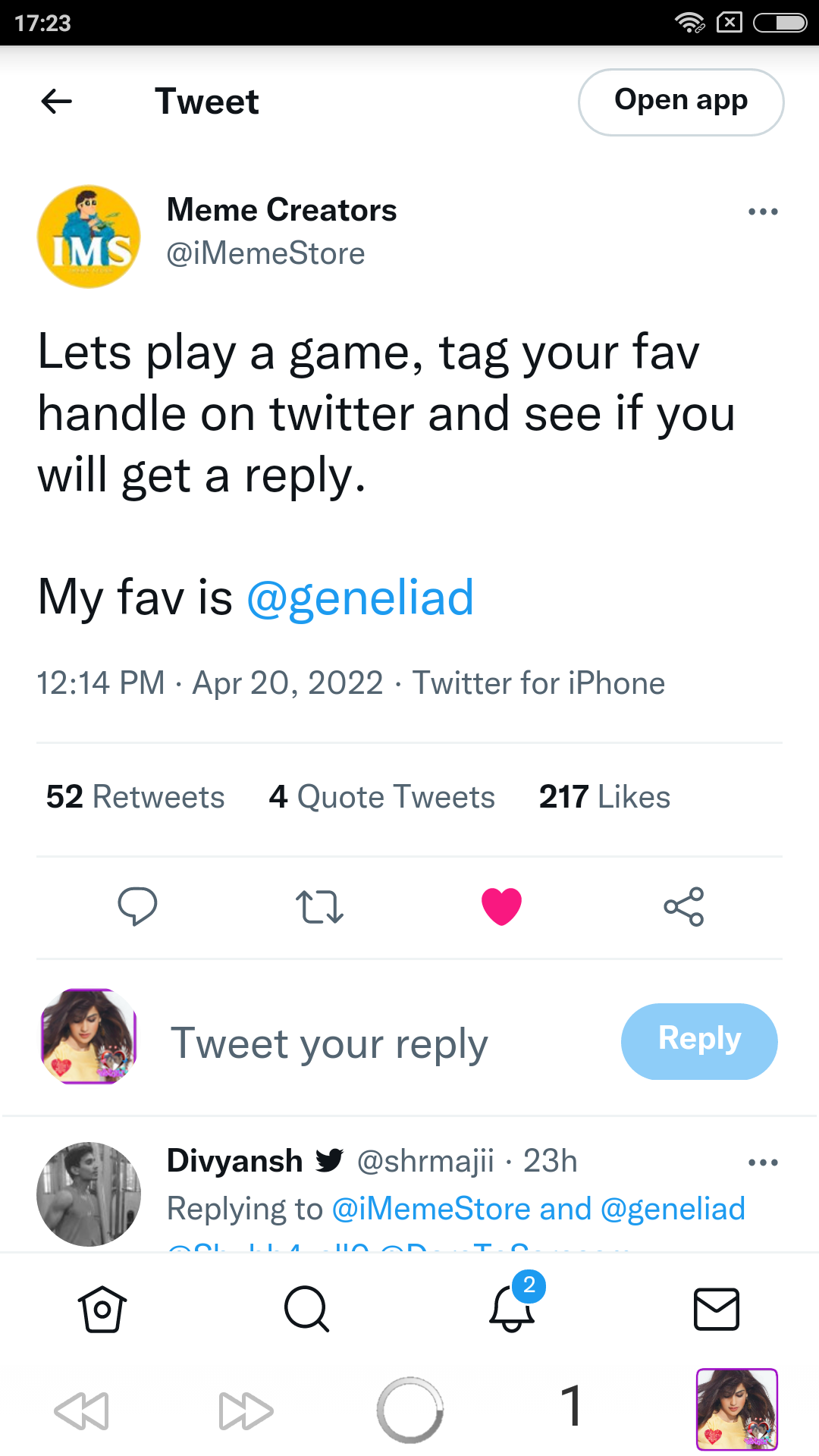Open the Search tab
Viewport: 819px width, 1456px height.
coord(306,1309)
